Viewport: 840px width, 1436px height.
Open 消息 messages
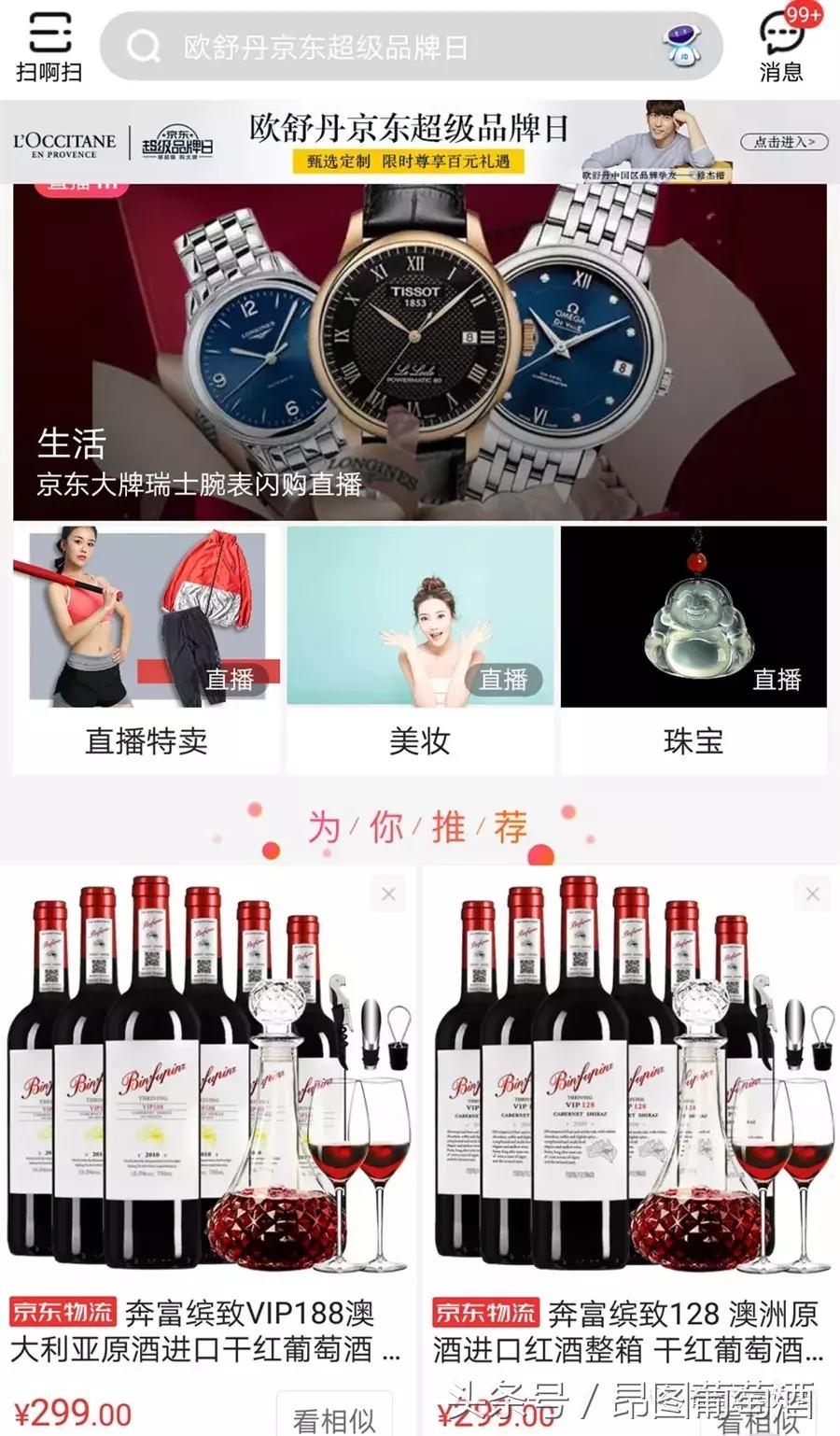click(782, 47)
